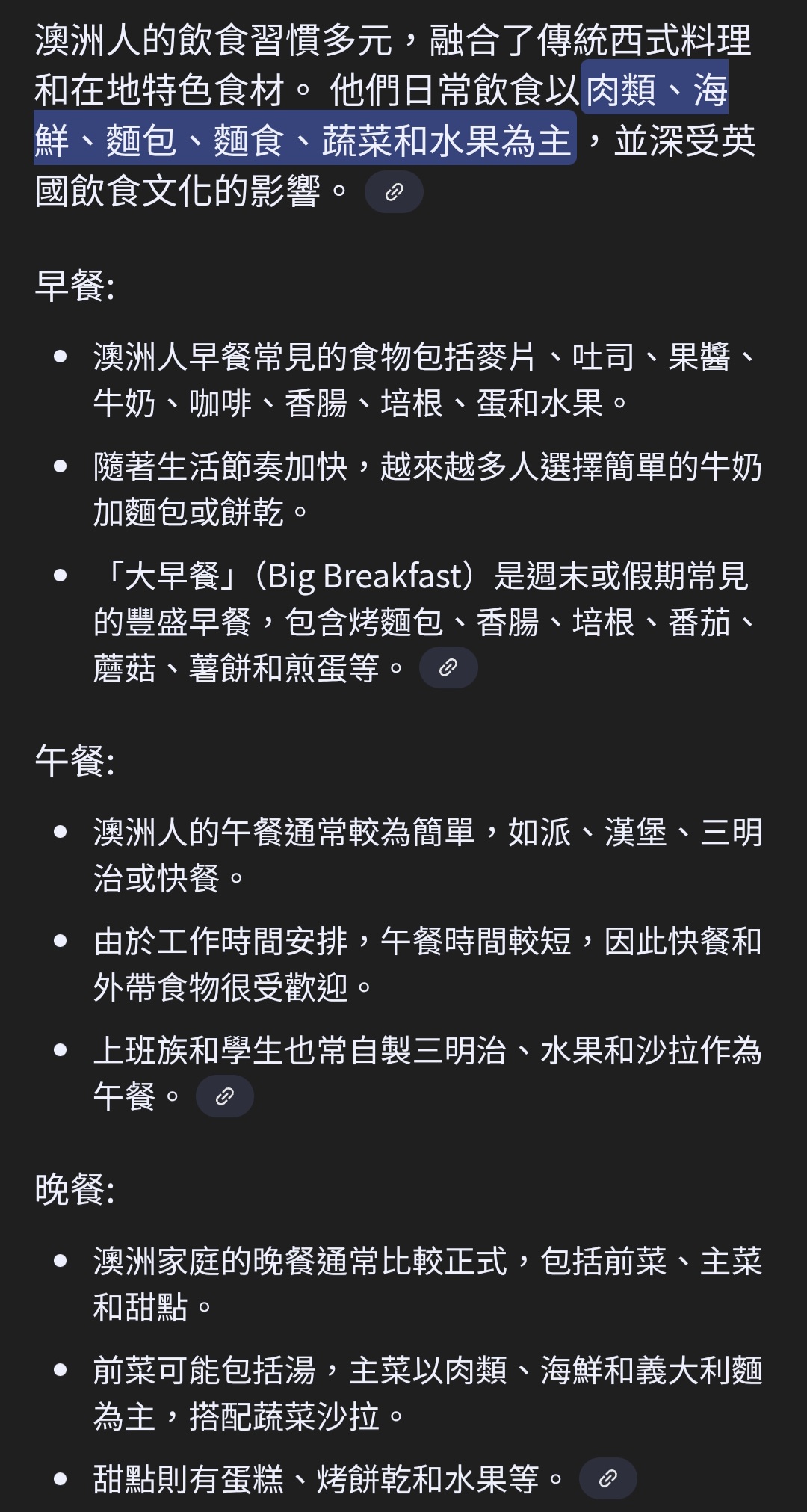Open source link at end of 午餐 section

pyautogui.click(x=225, y=1096)
